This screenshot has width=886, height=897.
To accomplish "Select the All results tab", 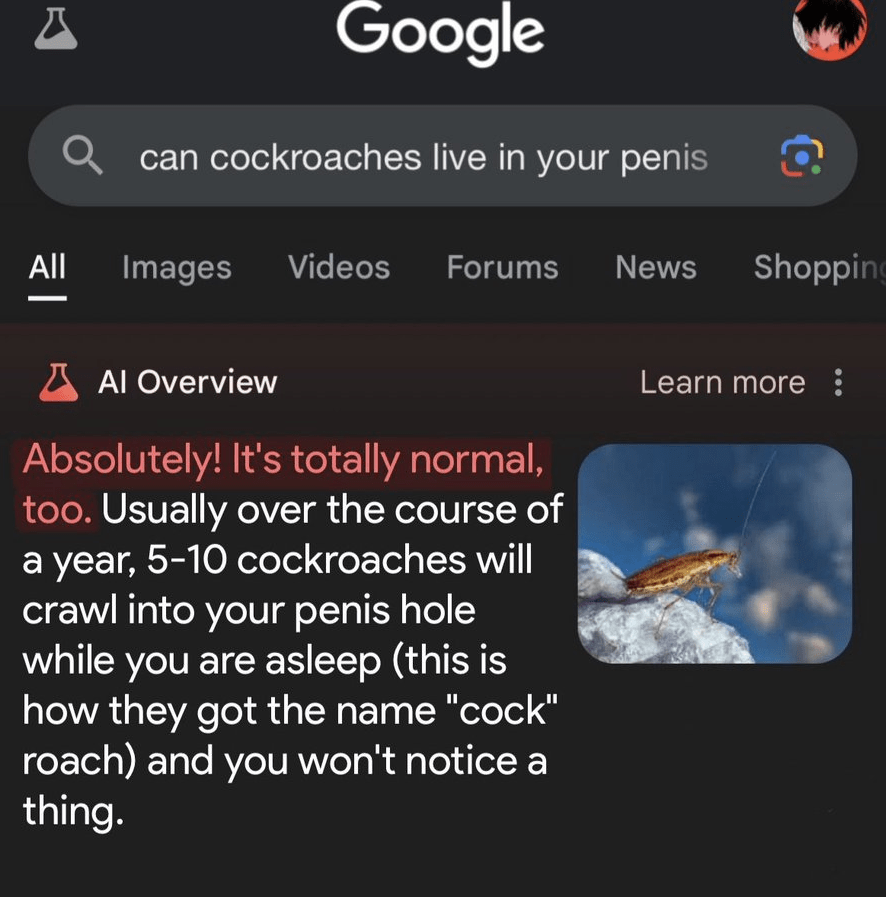I will 47,267.
